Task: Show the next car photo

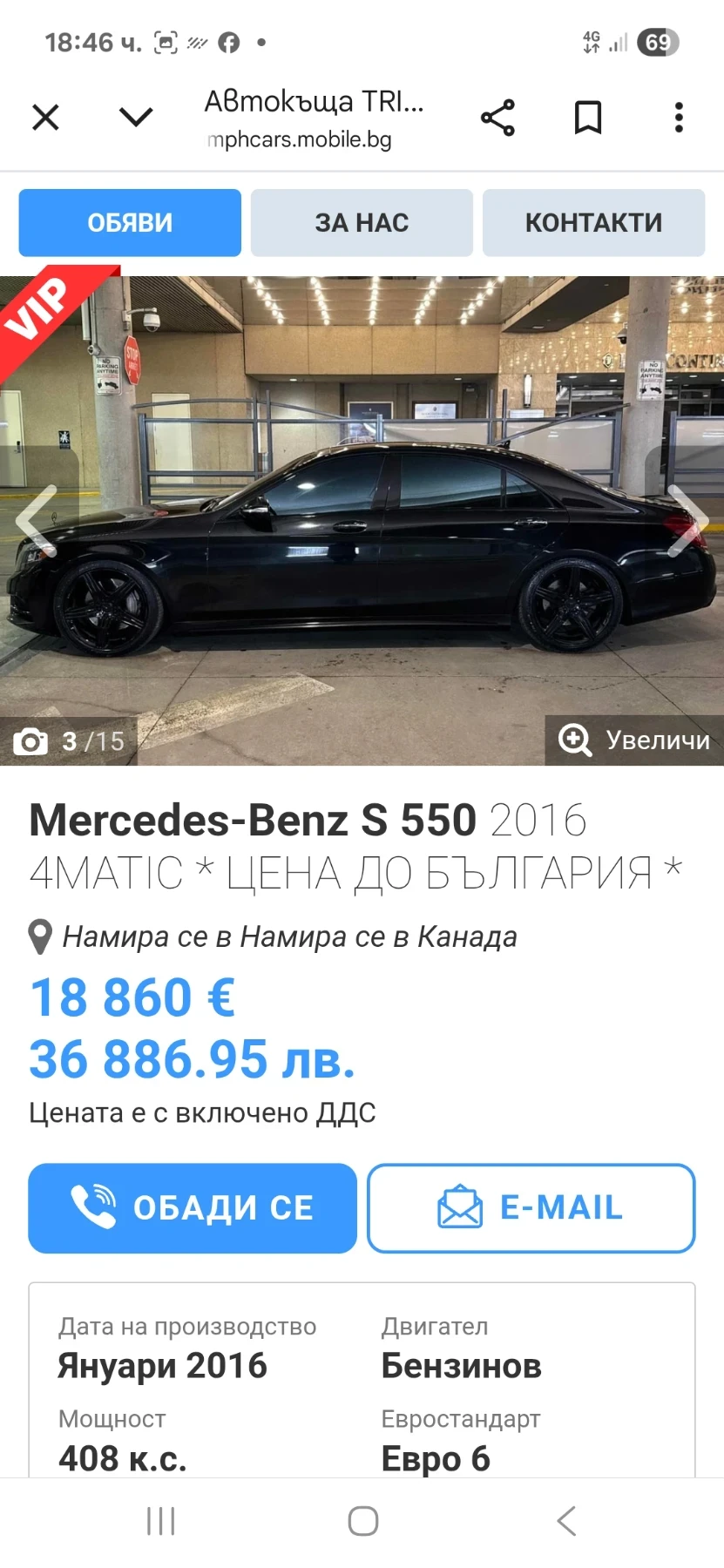Action: click(689, 521)
